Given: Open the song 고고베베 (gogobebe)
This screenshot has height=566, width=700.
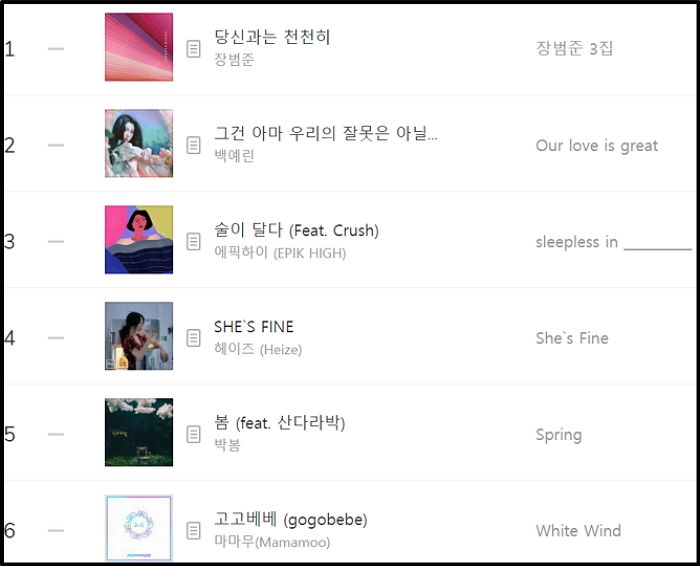Looking at the screenshot, I should click(x=291, y=520).
